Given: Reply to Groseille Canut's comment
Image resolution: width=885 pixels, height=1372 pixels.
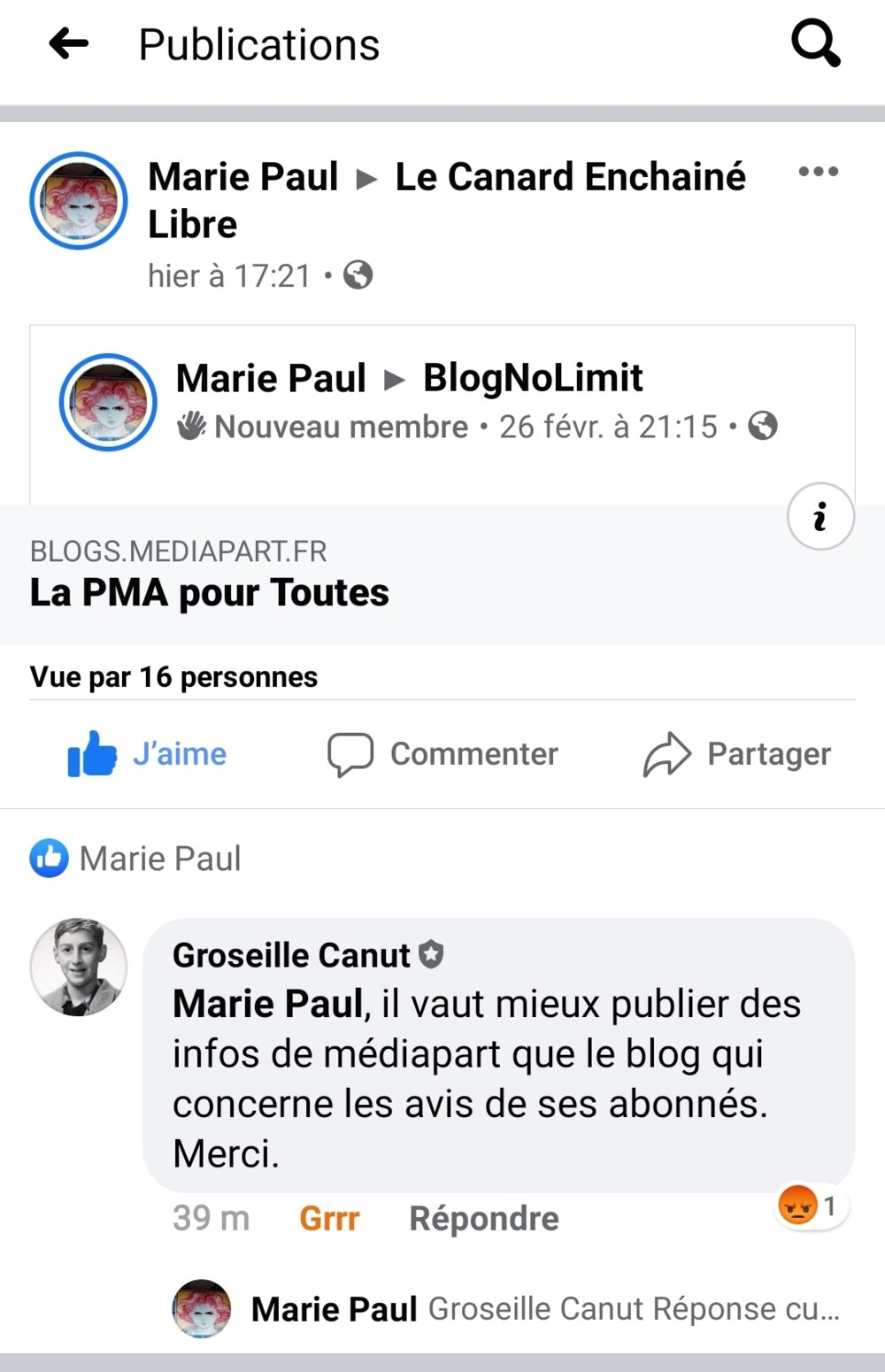Looking at the screenshot, I should [483, 1219].
